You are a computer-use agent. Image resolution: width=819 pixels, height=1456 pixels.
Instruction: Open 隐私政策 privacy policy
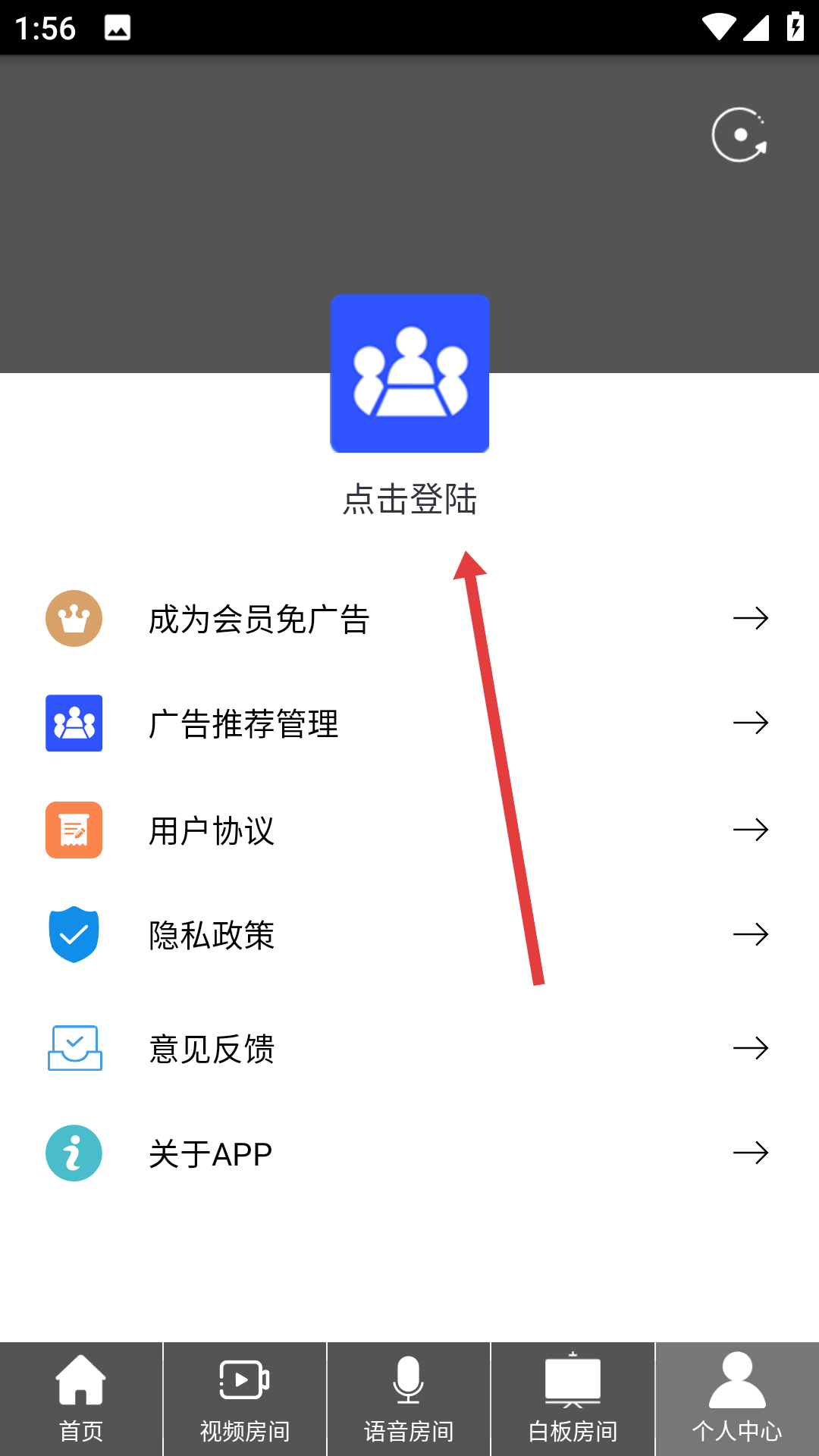pyautogui.click(x=409, y=934)
